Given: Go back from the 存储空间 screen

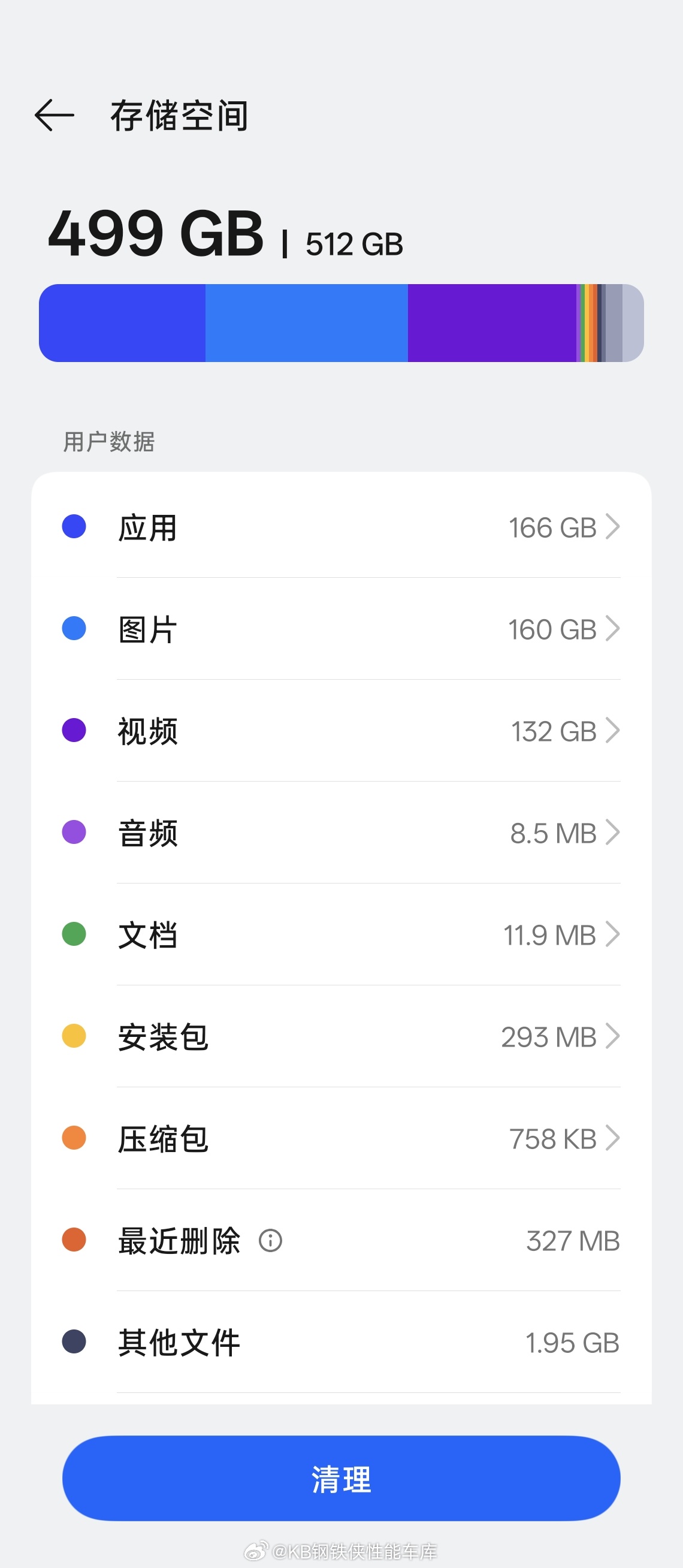Looking at the screenshot, I should [54, 115].
